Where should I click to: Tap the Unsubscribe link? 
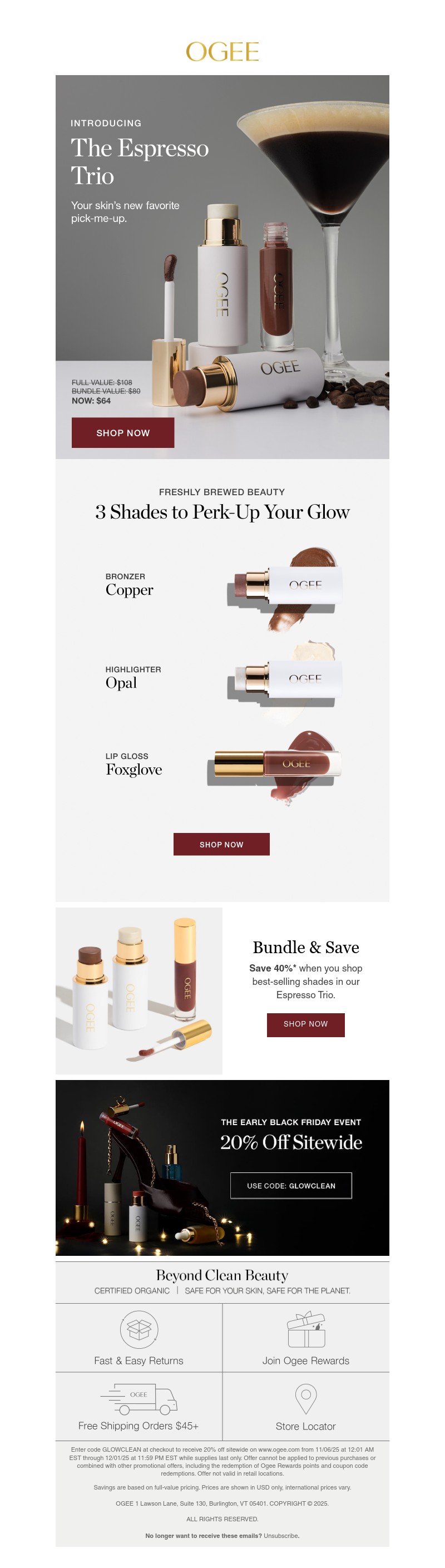click(x=281, y=1536)
